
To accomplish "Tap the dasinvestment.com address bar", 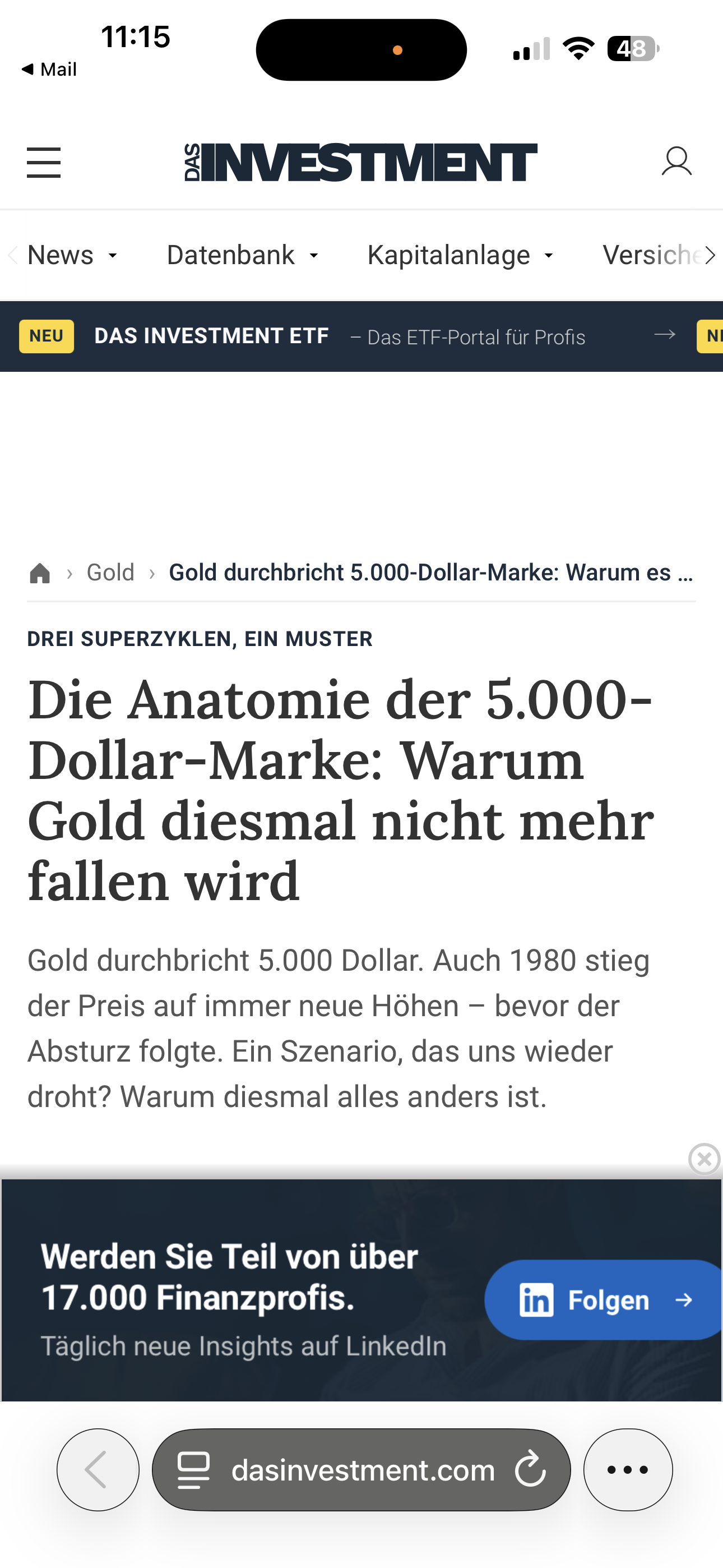I will pyautogui.click(x=363, y=1470).
